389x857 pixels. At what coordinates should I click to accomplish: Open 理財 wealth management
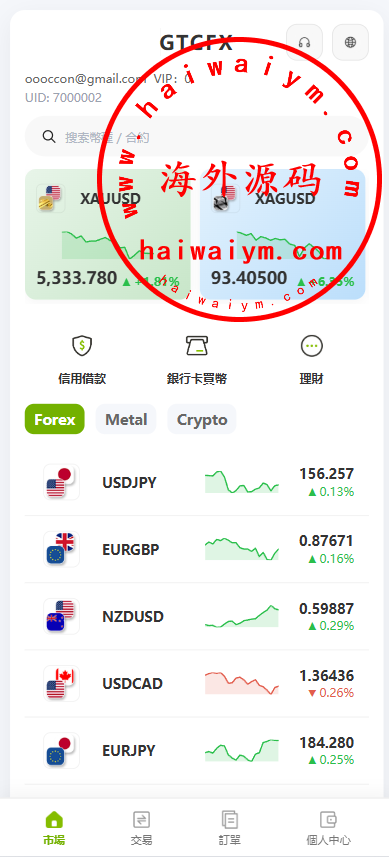pyautogui.click(x=311, y=361)
